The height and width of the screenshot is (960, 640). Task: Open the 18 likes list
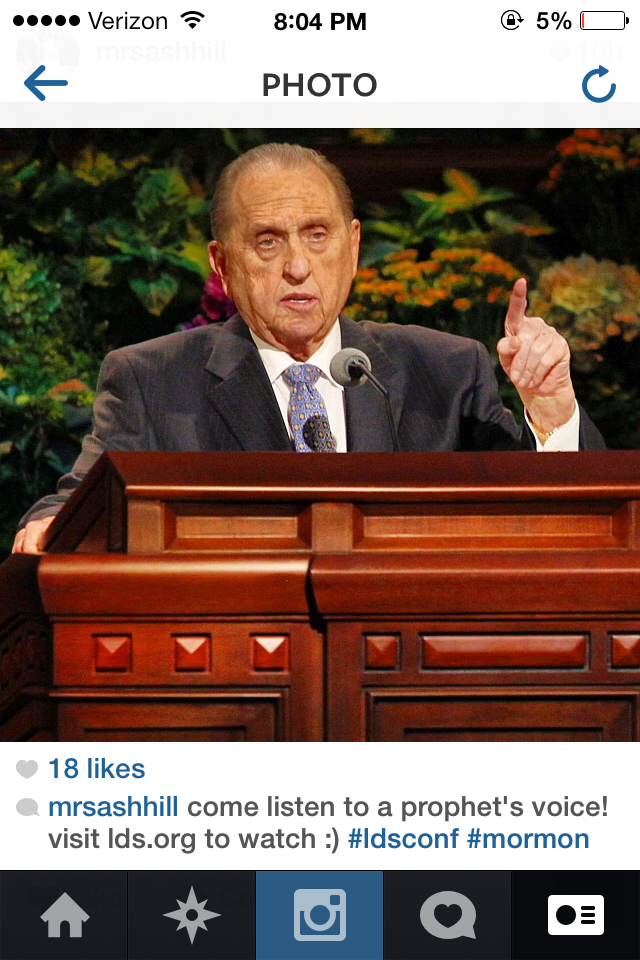[96, 769]
